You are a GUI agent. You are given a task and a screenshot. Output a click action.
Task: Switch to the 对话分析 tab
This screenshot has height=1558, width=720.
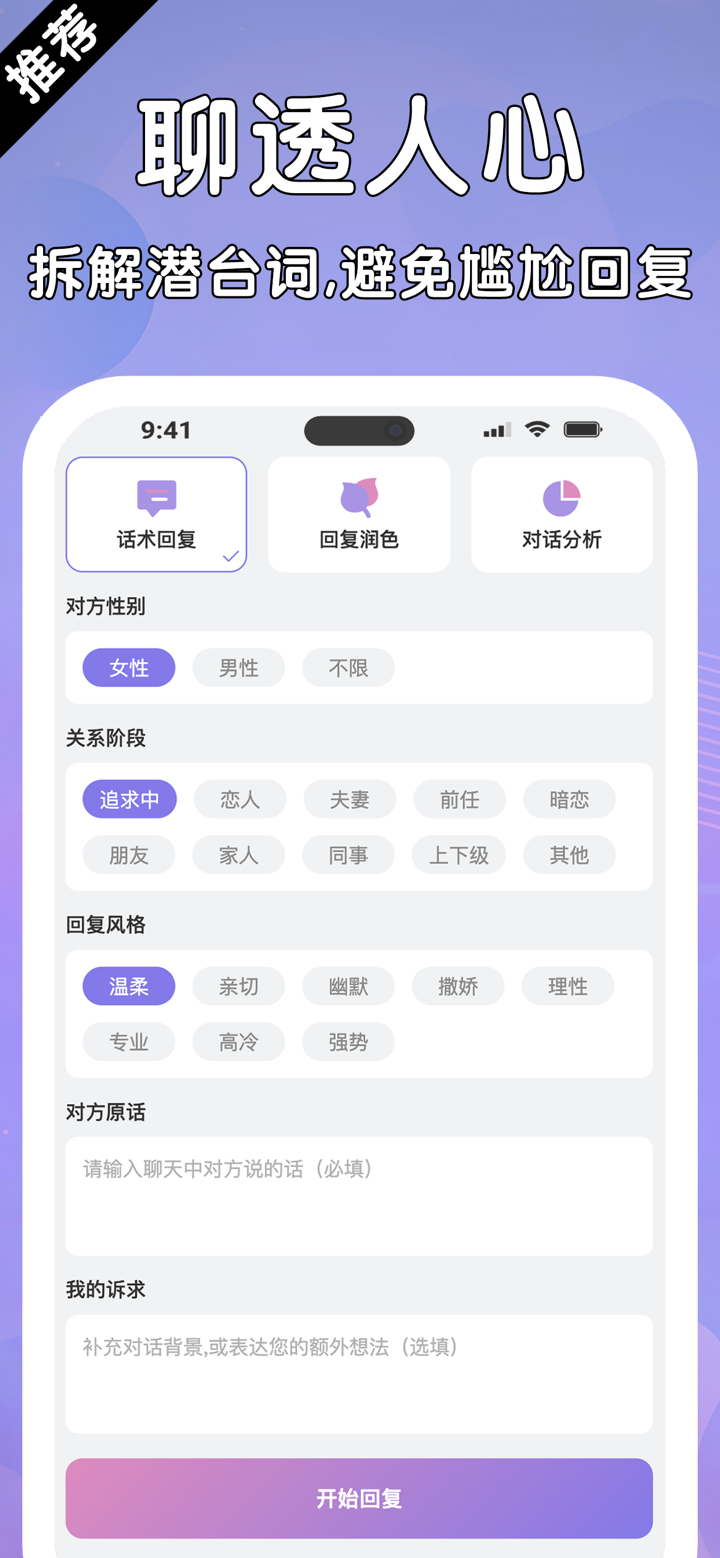pyautogui.click(x=561, y=514)
